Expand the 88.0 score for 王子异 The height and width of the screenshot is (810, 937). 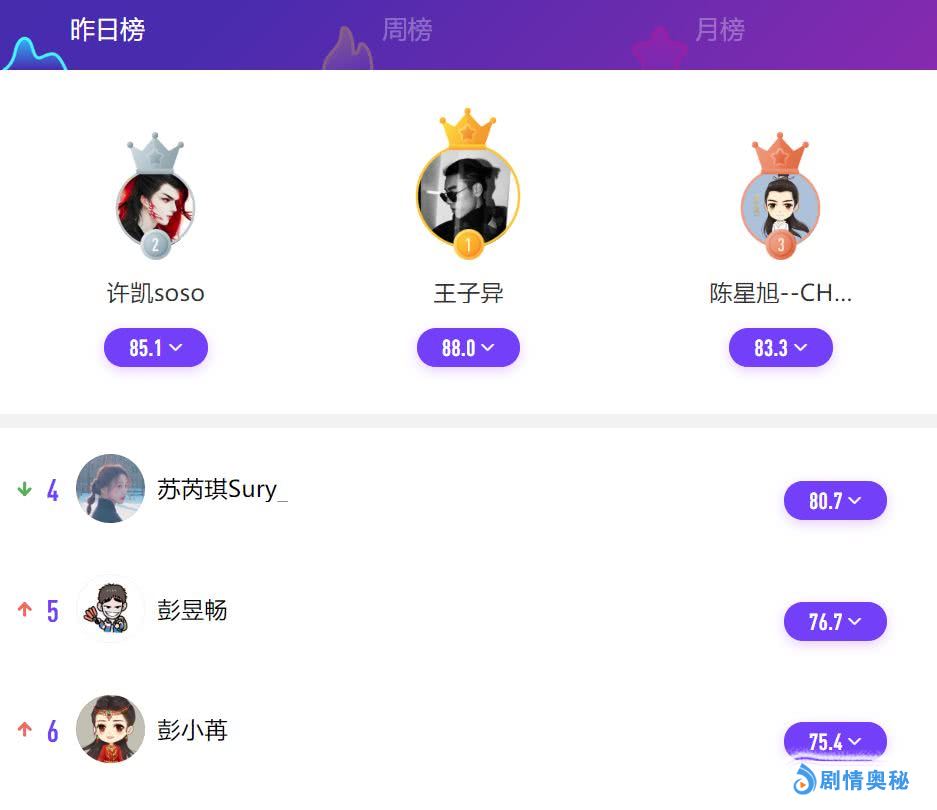[468, 348]
